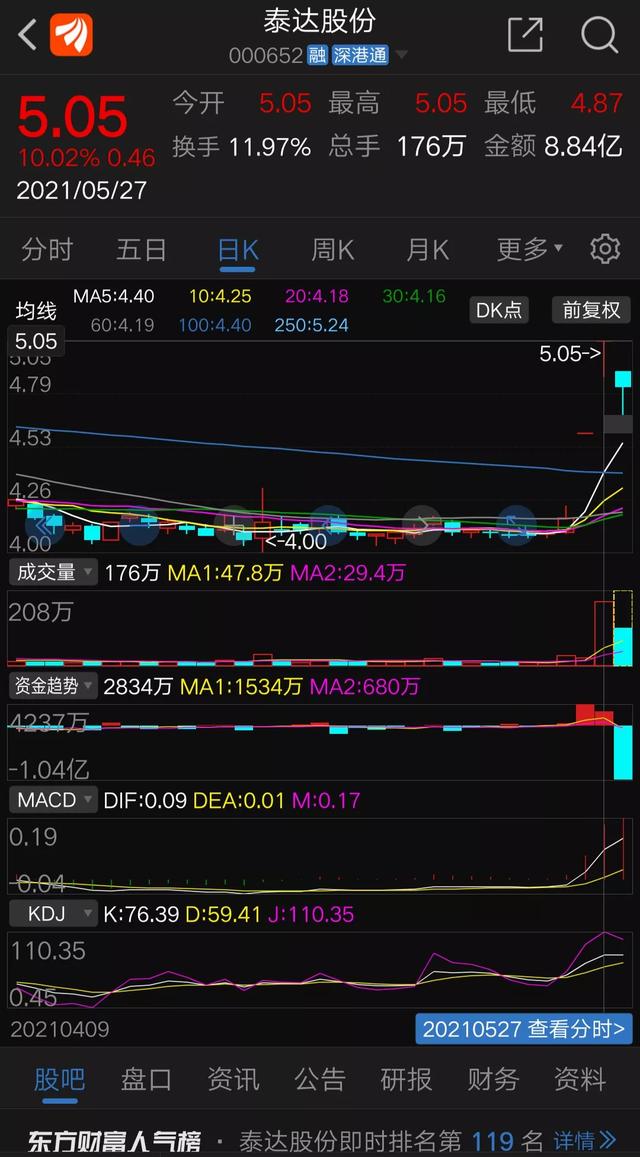Change the 前复权 adjustment option

[x=591, y=310]
